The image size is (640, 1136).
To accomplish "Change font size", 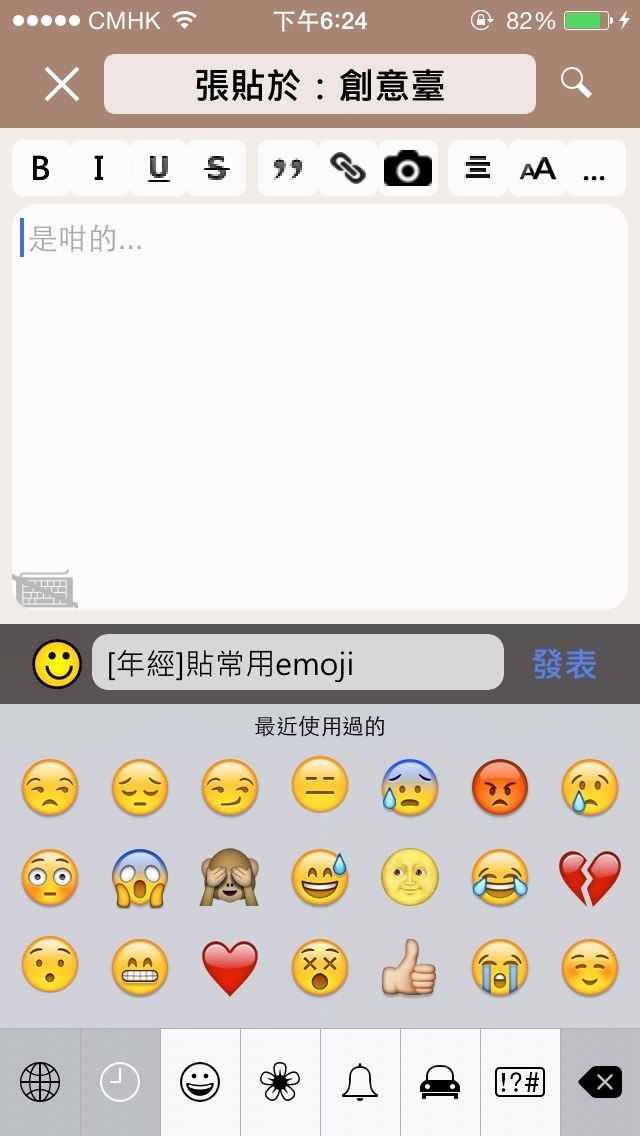I will click(x=537, y=168).
